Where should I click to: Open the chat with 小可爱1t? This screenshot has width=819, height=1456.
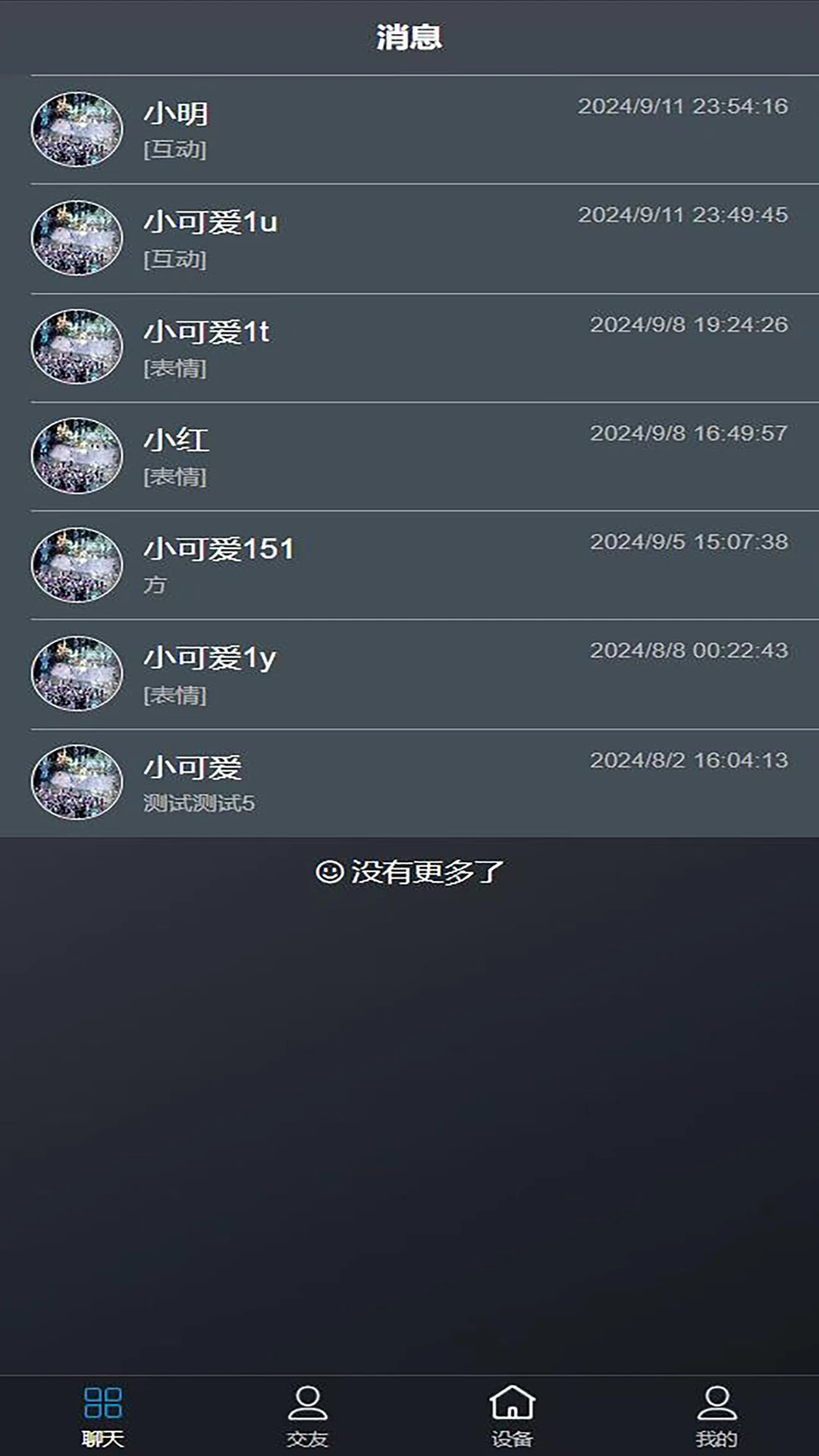point(409,347)
